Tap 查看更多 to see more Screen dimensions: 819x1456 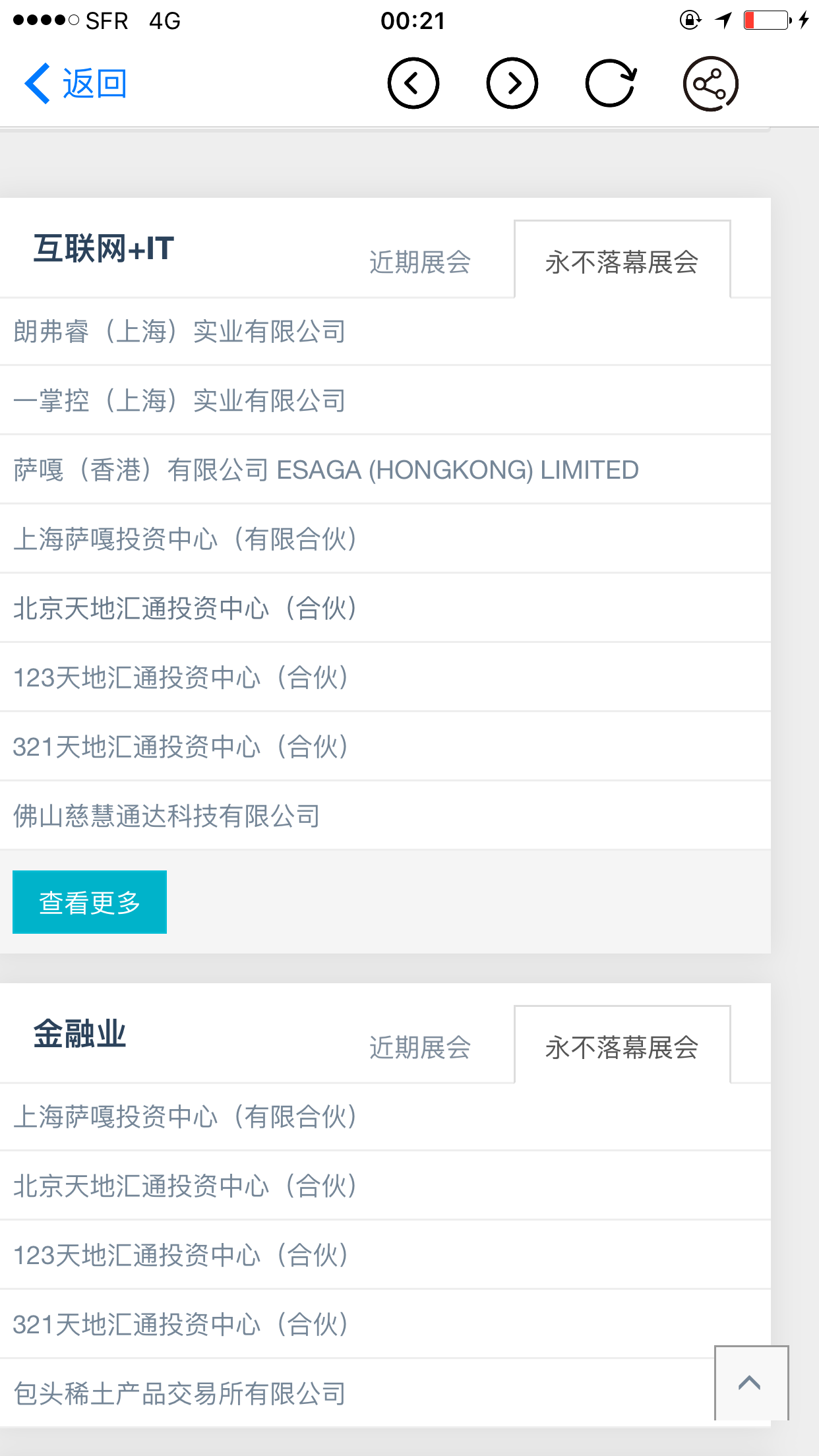90,902
